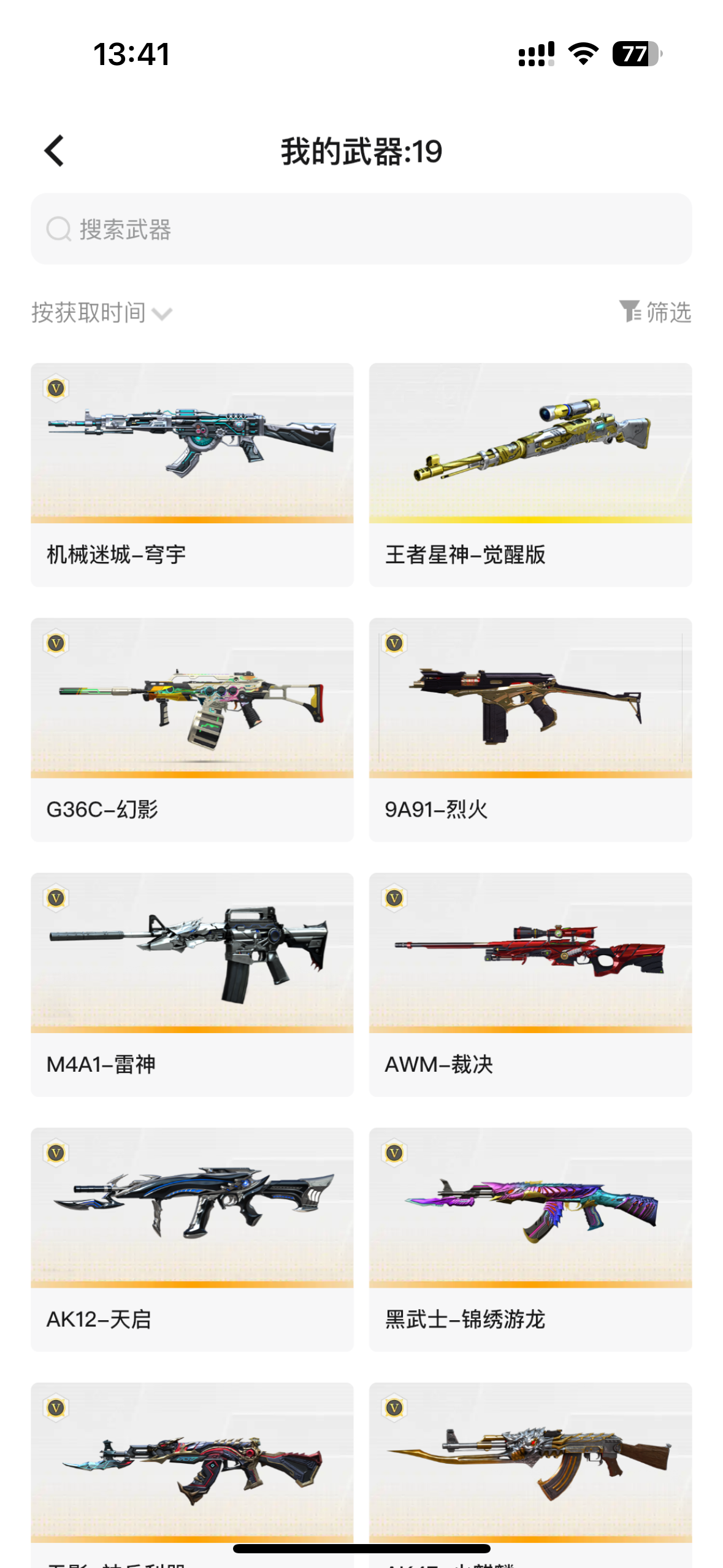Open the 9A91-烈火 weapon card
Image resolution: width=723 pixels, height=1568 pixels.
(x=530, y=729)
